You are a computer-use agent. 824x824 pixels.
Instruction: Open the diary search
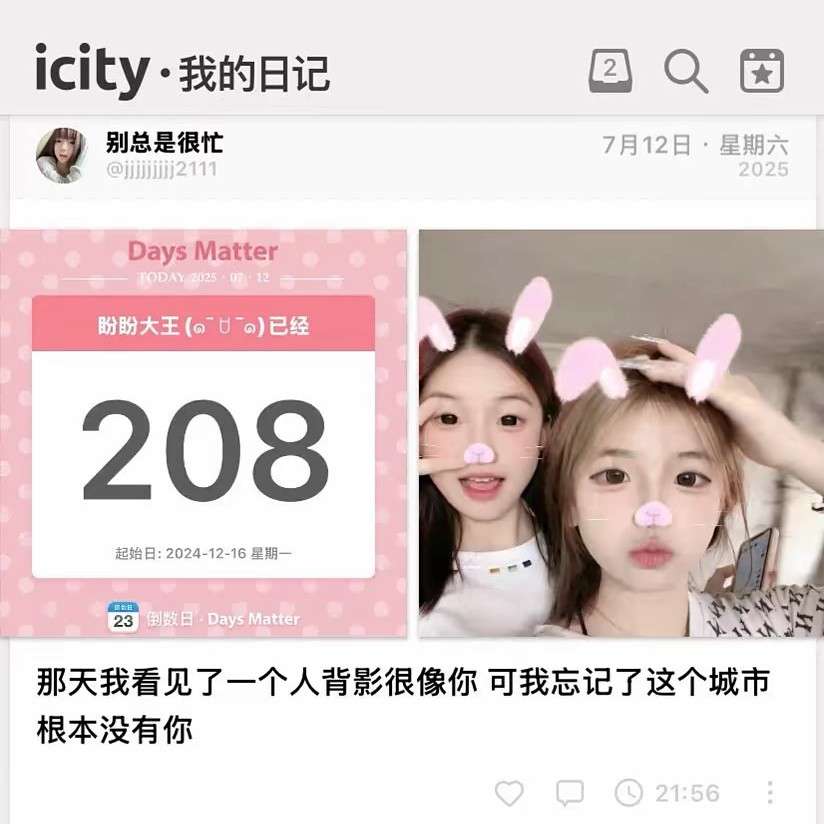[685, 71]
